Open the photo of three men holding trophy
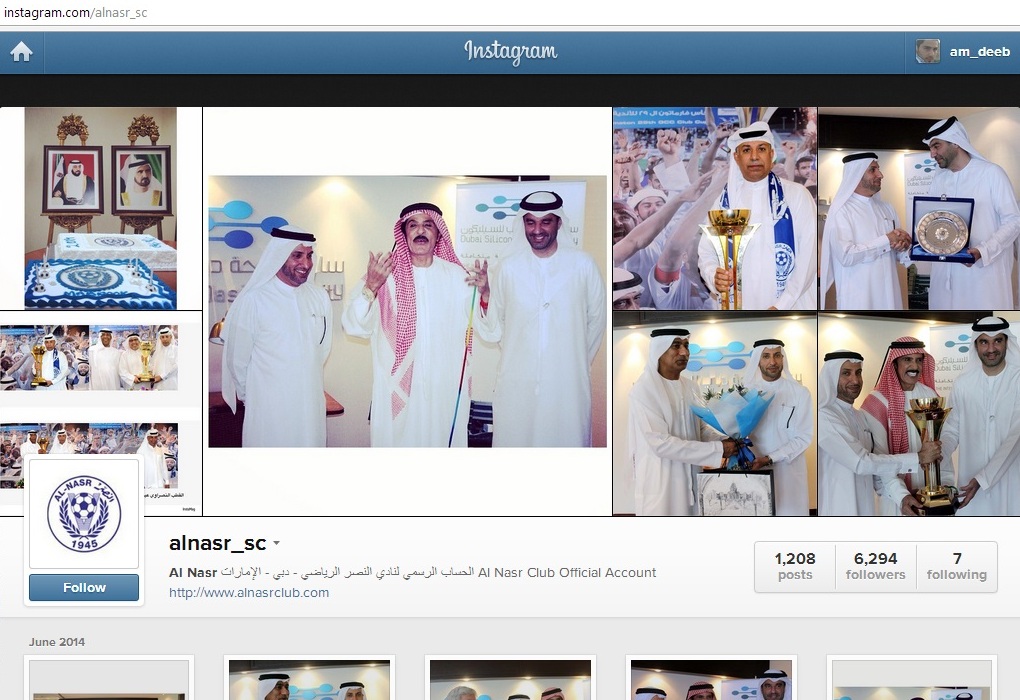Screen dimensions: 1020x700 coord(918,413)
